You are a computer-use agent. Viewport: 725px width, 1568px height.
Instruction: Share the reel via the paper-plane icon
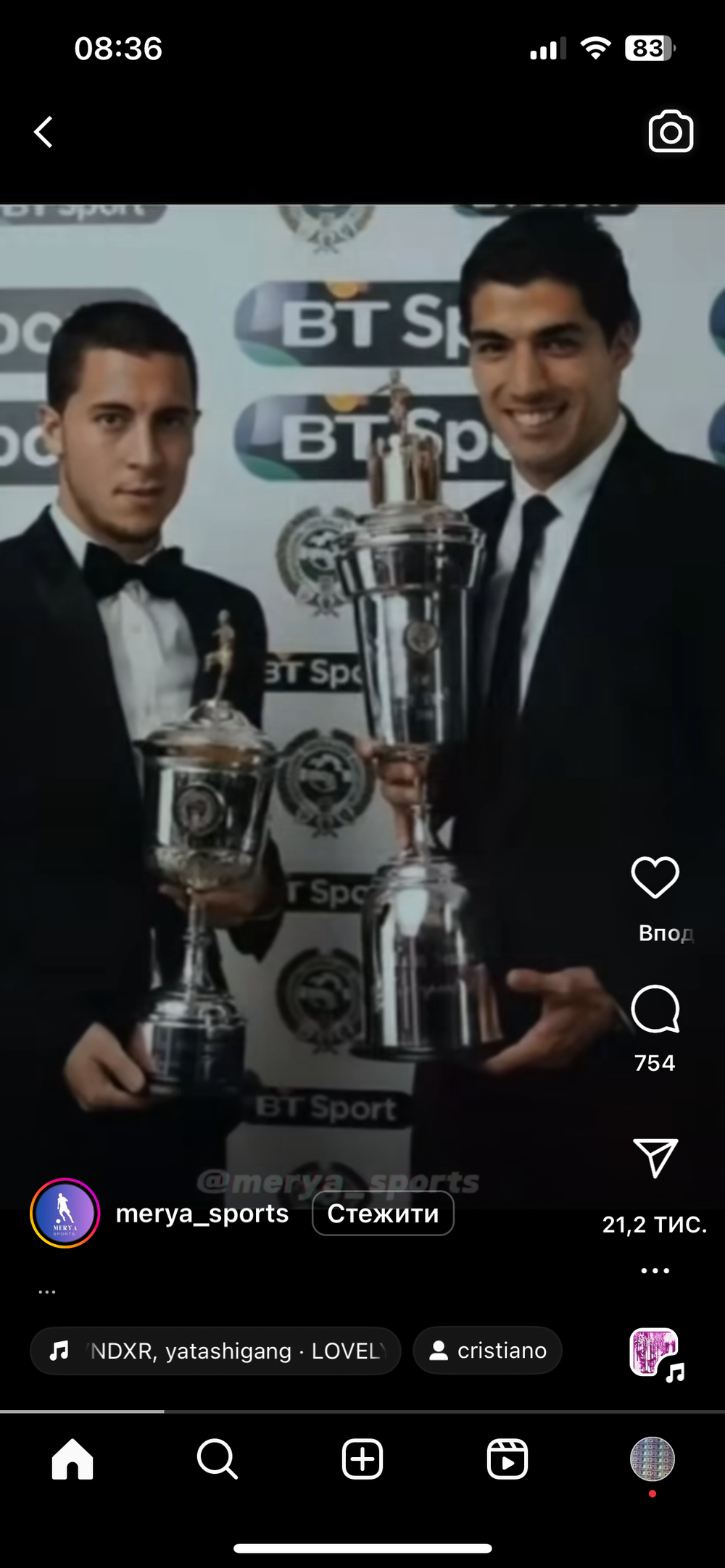pos(655,1157)
